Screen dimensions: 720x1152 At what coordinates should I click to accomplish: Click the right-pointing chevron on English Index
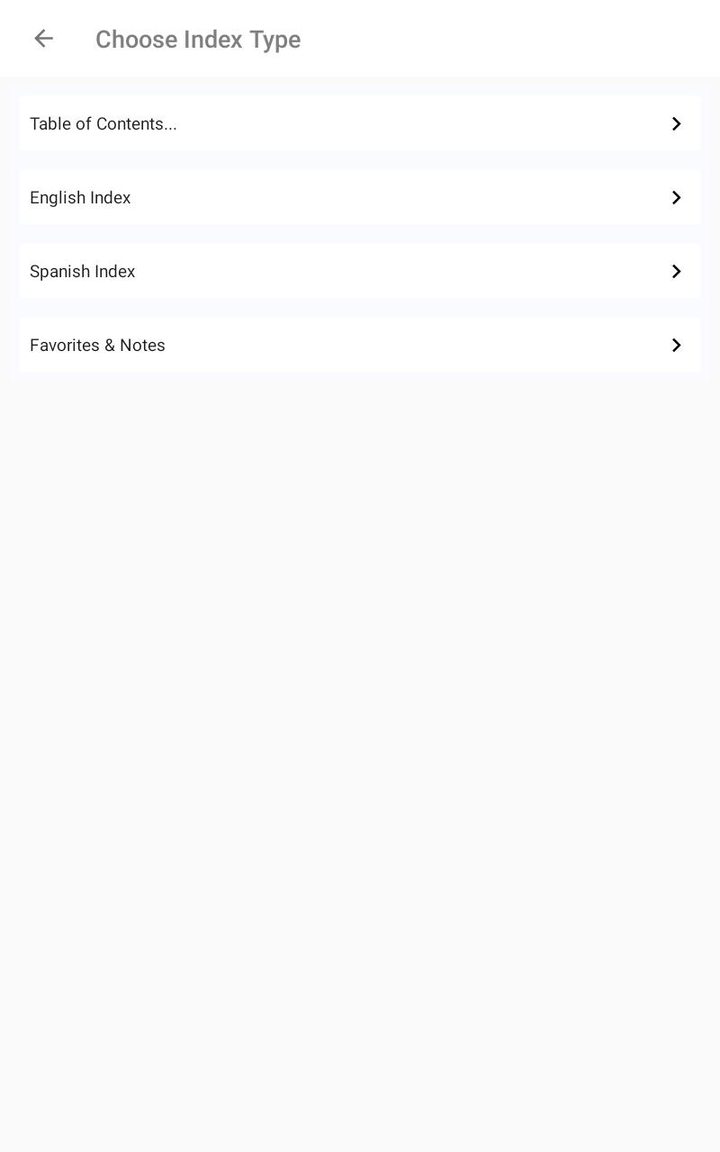tap(676, 197)
